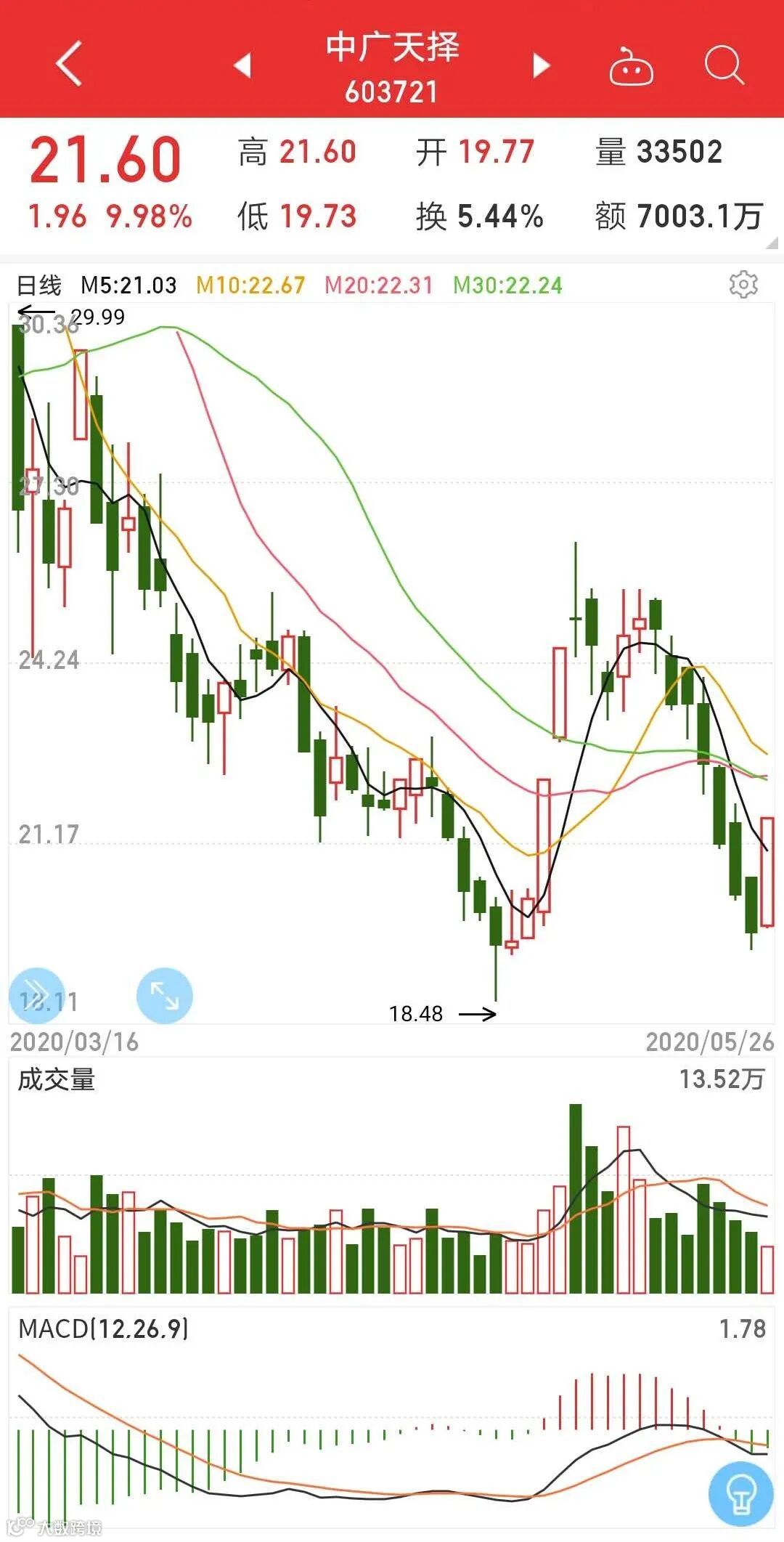784x1542 pixels.
Task: Switch to the previous stock
Action: [242, 65]
